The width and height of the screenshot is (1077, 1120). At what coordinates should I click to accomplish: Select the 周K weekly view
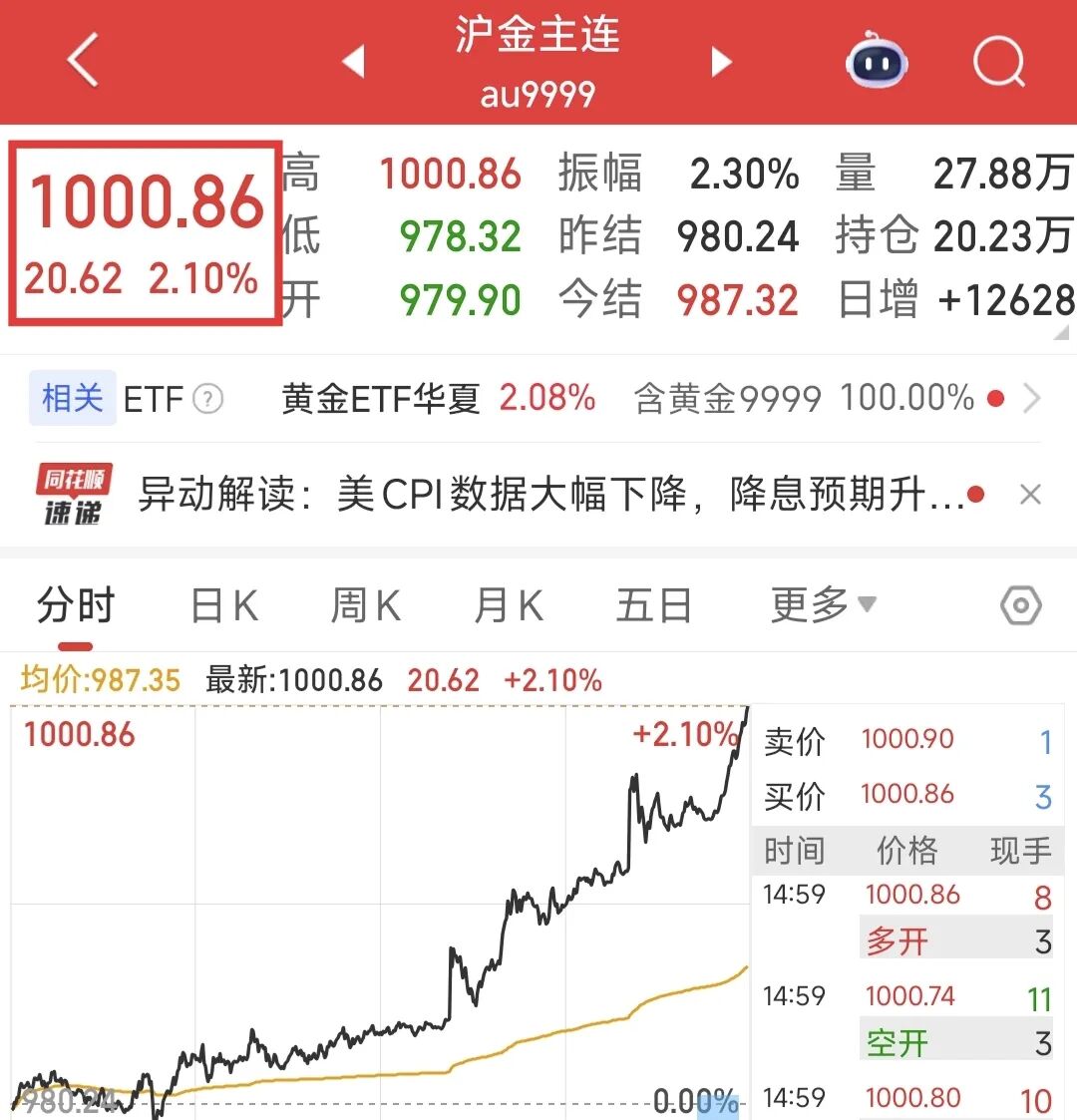click(x=365, y=604)
